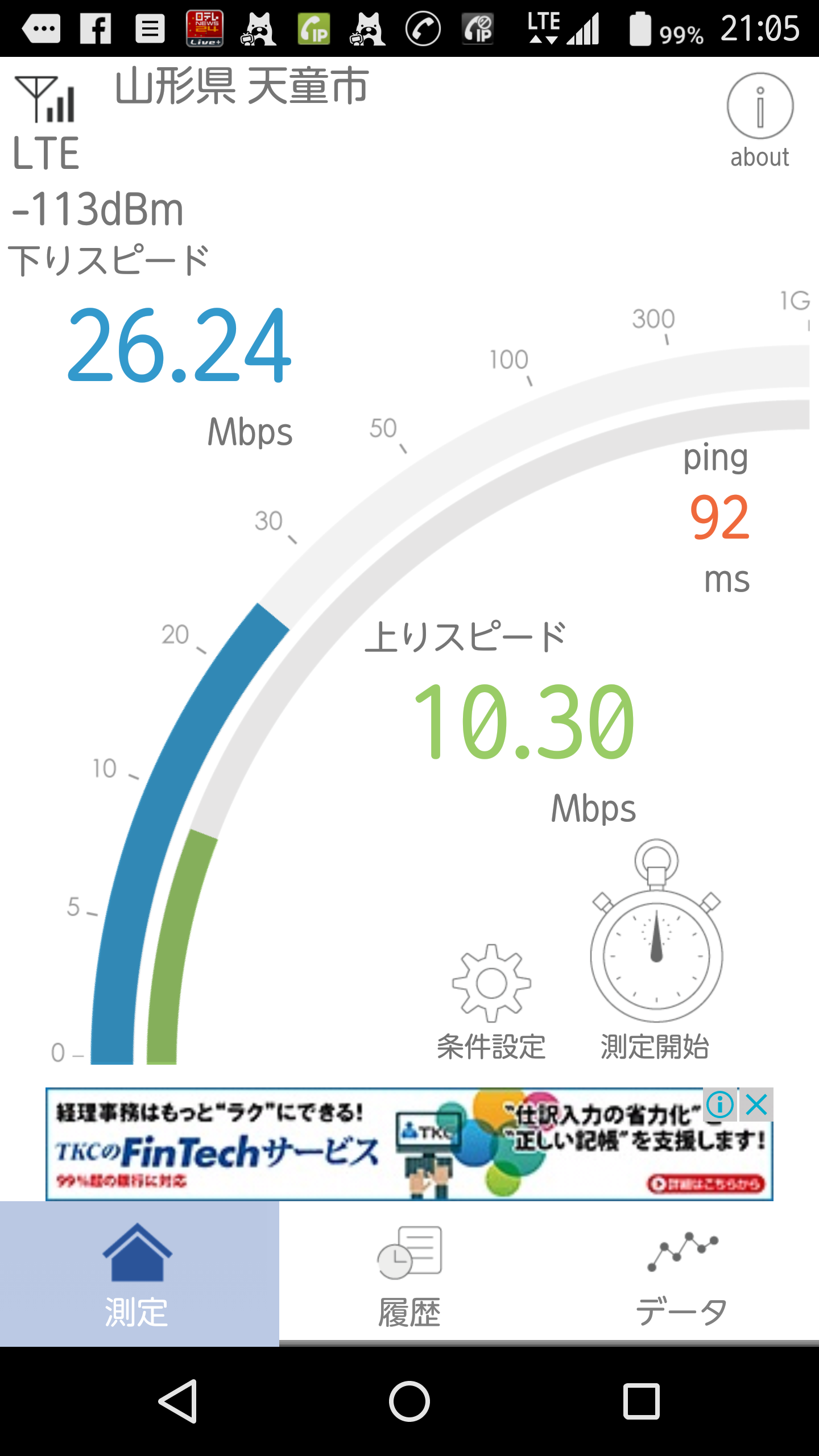Select the 測定 home tab
The height and width of the screenshot is (1456, 819).
coord(138,1275)
